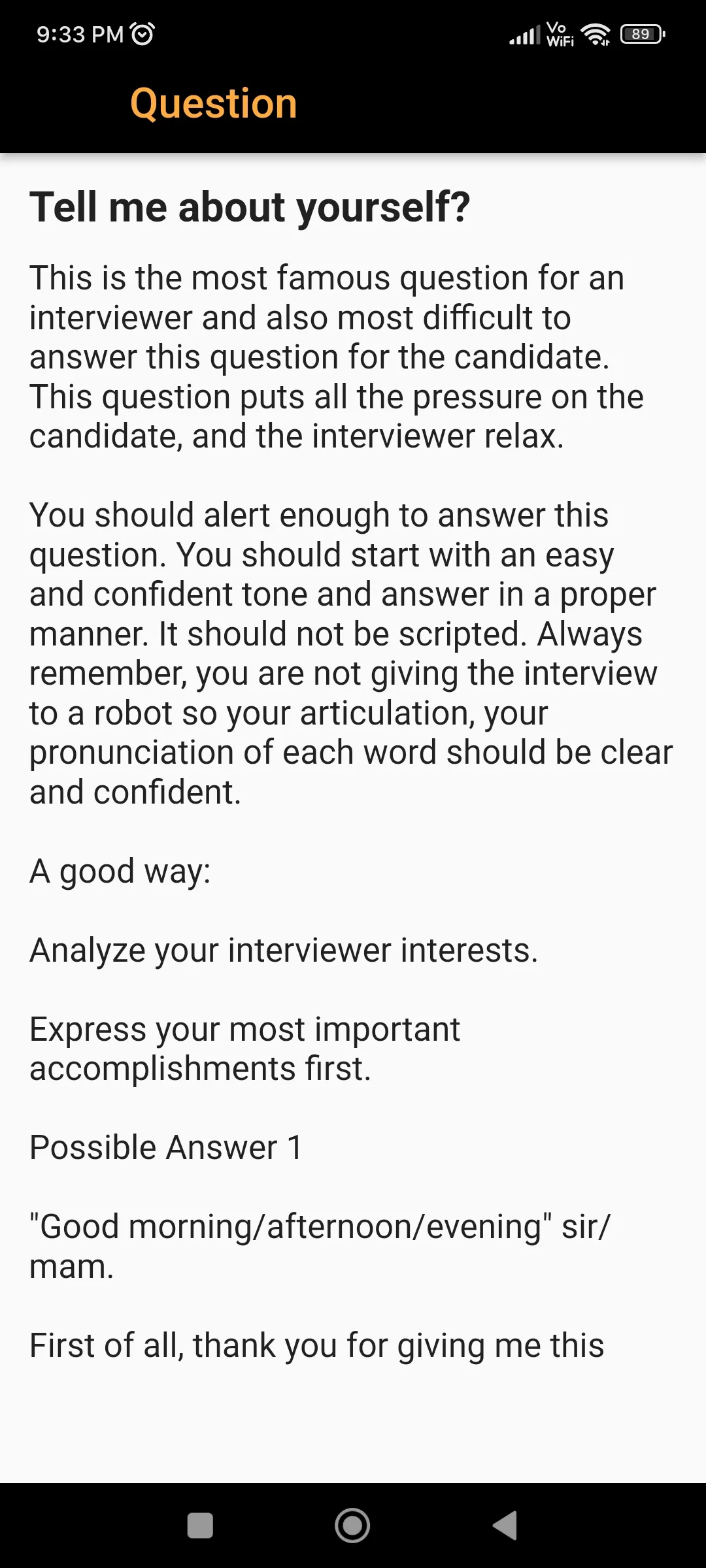Open the recent apps overview

pos(200,1526)
